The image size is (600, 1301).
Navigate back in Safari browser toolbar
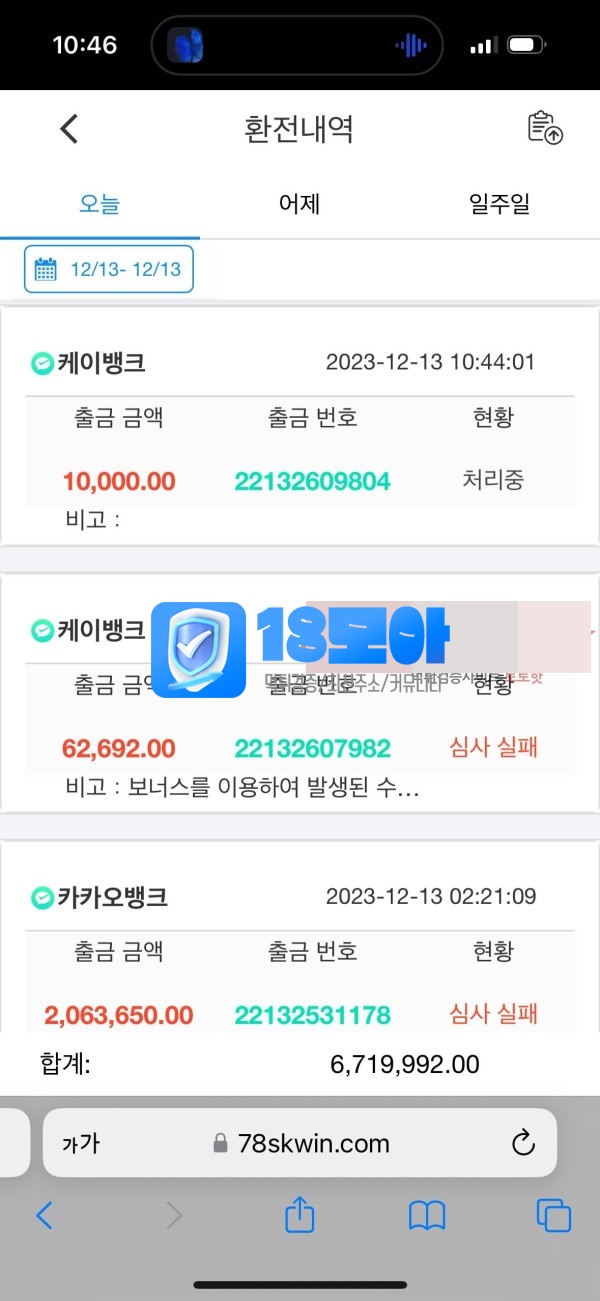[x=45, y=1215]
